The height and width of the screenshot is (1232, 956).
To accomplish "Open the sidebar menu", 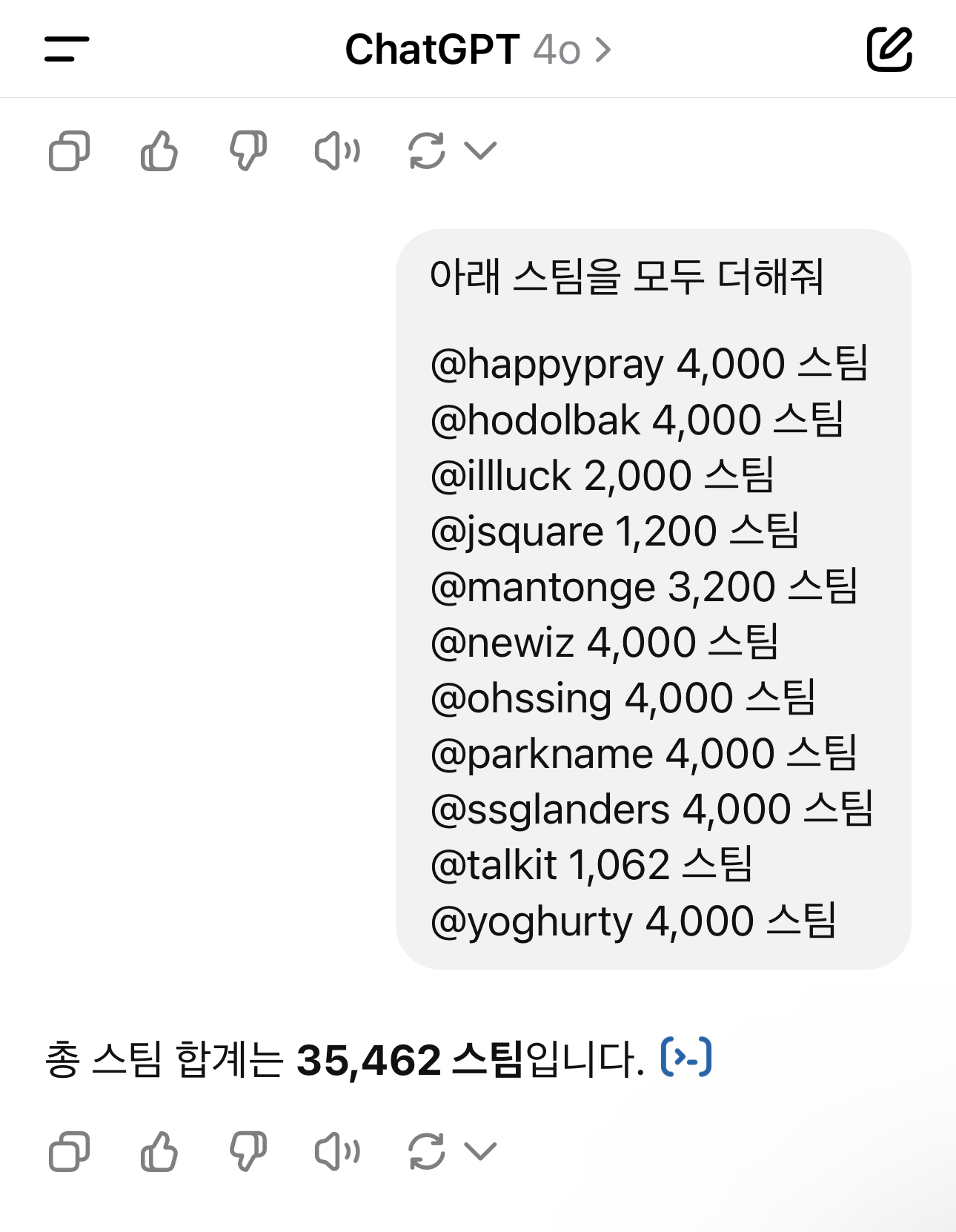I will coord(67,50).
